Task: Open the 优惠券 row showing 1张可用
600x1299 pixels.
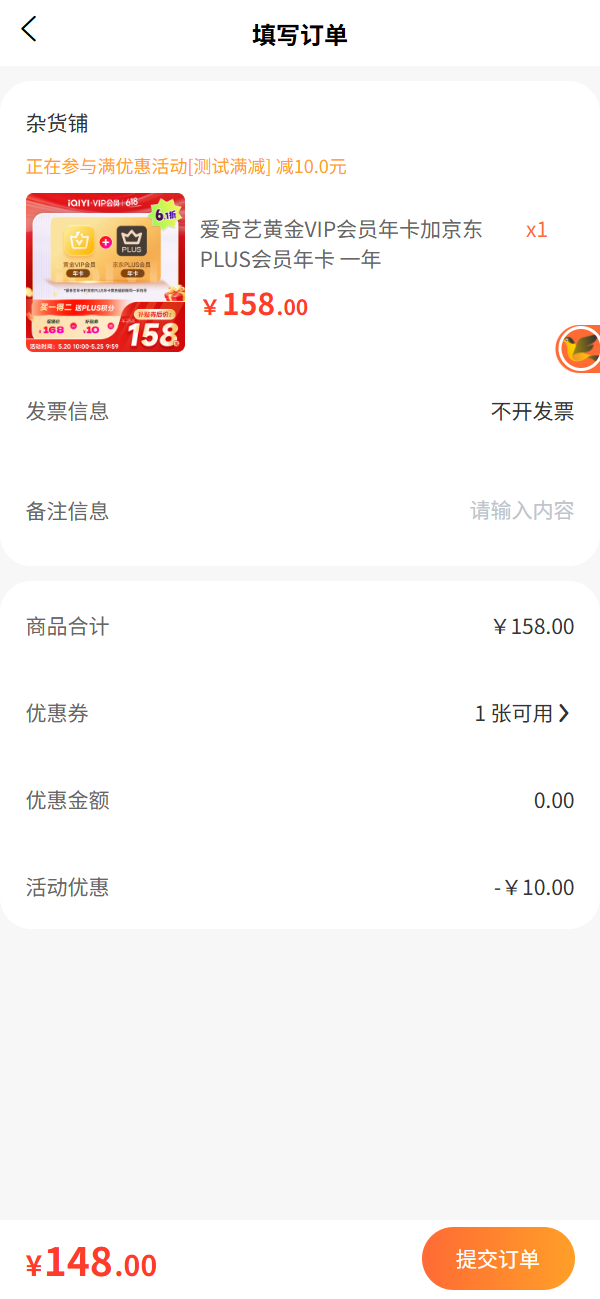Action: 300,714
